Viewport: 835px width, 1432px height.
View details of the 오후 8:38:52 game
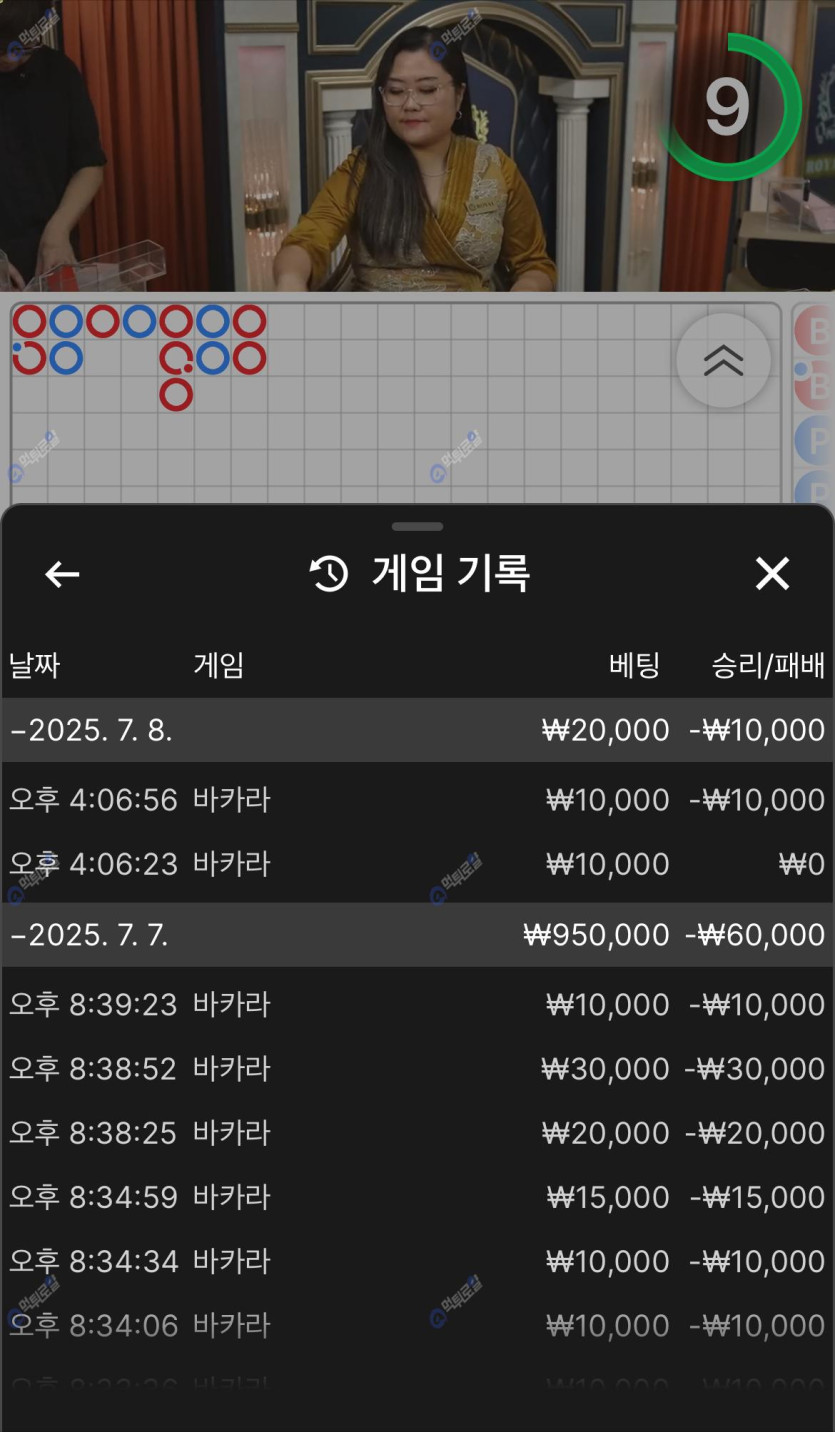tap(416, 1069)
